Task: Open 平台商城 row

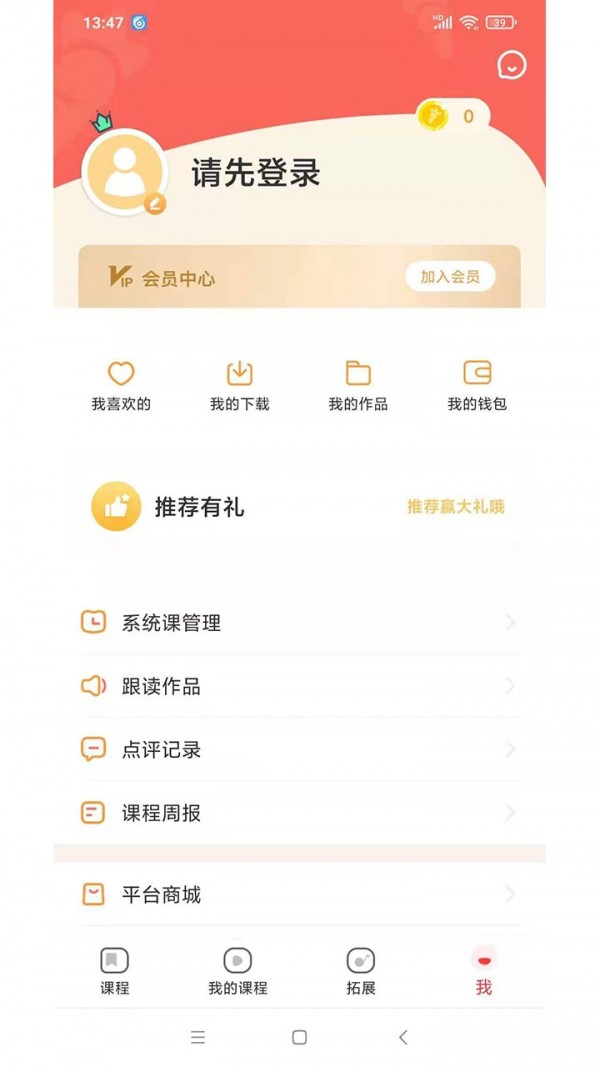Action: click(x=299, y=894)
